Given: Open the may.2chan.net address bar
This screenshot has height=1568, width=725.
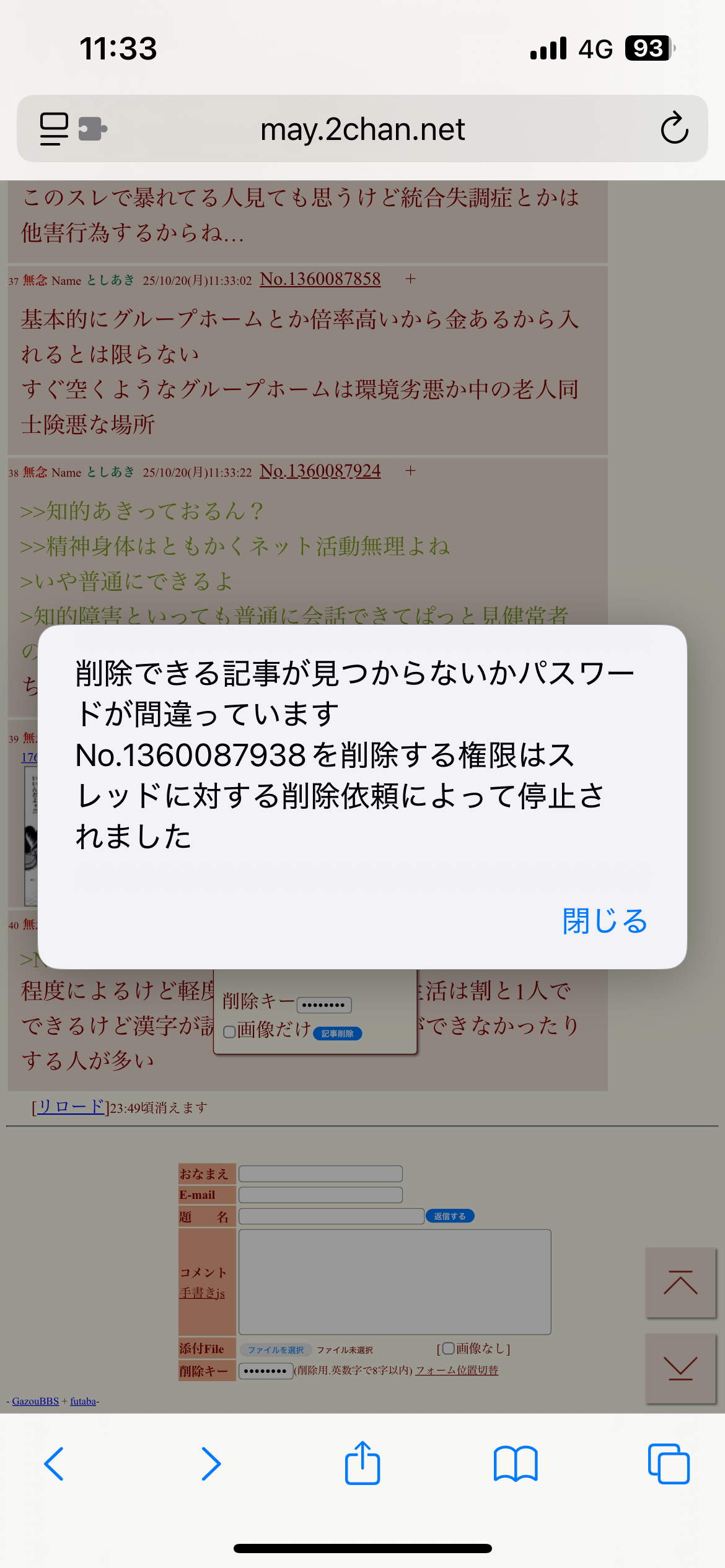Looking at the screenshot, I should 362,129.
